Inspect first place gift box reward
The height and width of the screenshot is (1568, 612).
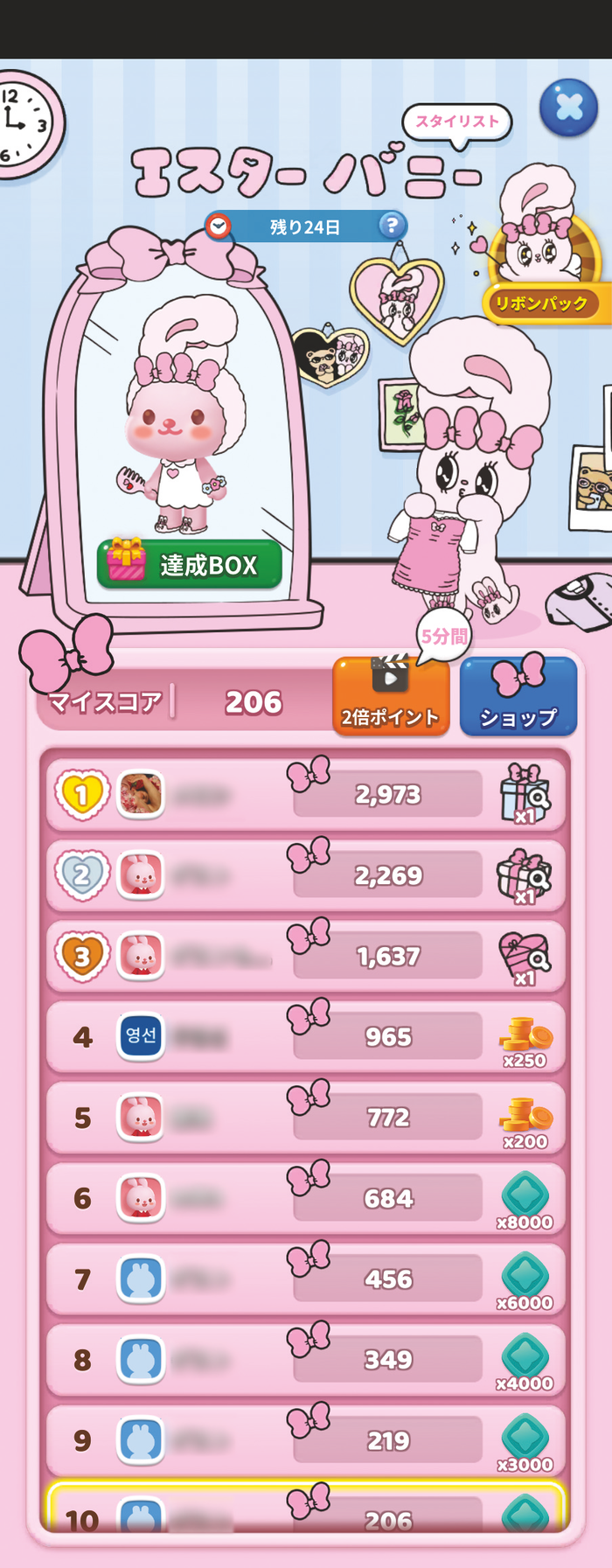point(524,793)
